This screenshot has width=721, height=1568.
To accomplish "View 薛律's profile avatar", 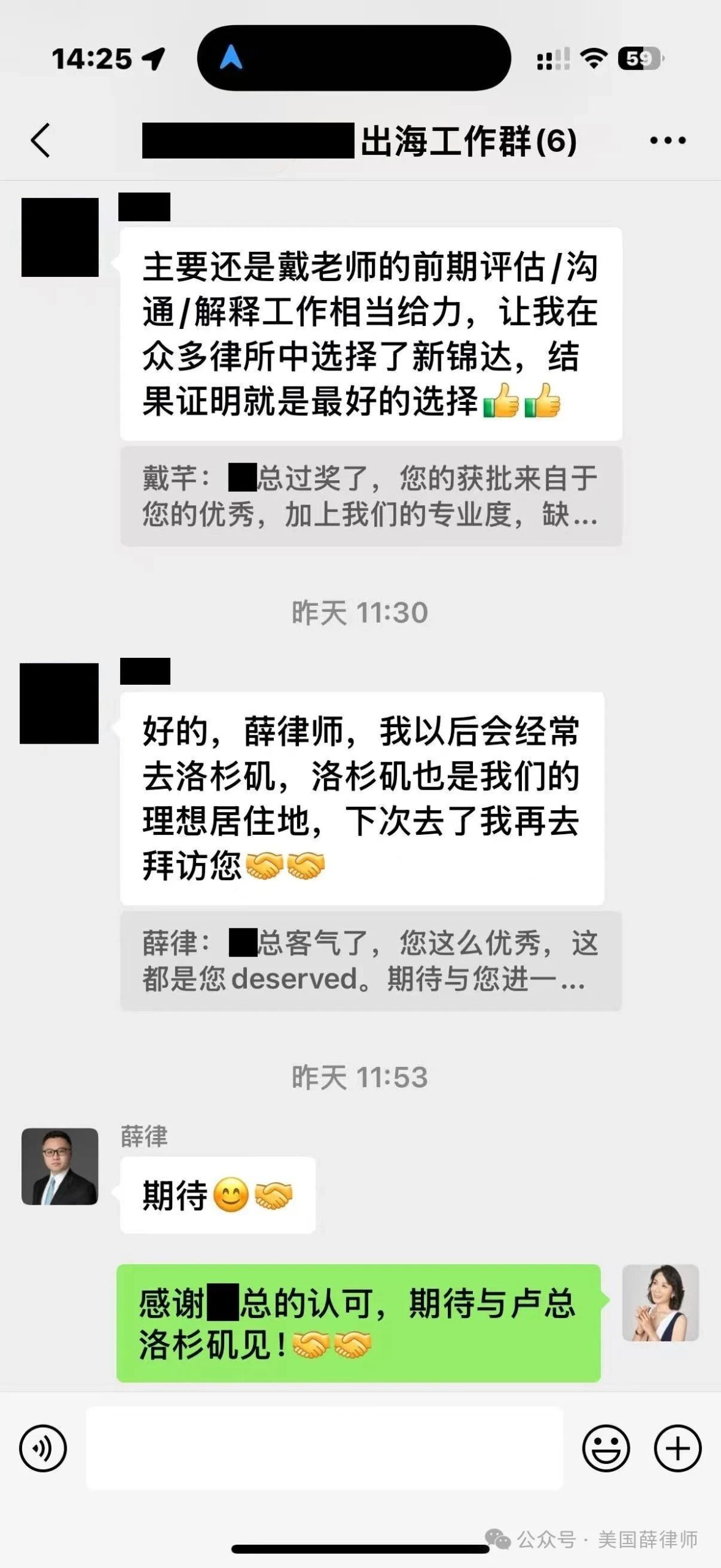I will [60, 1167].
